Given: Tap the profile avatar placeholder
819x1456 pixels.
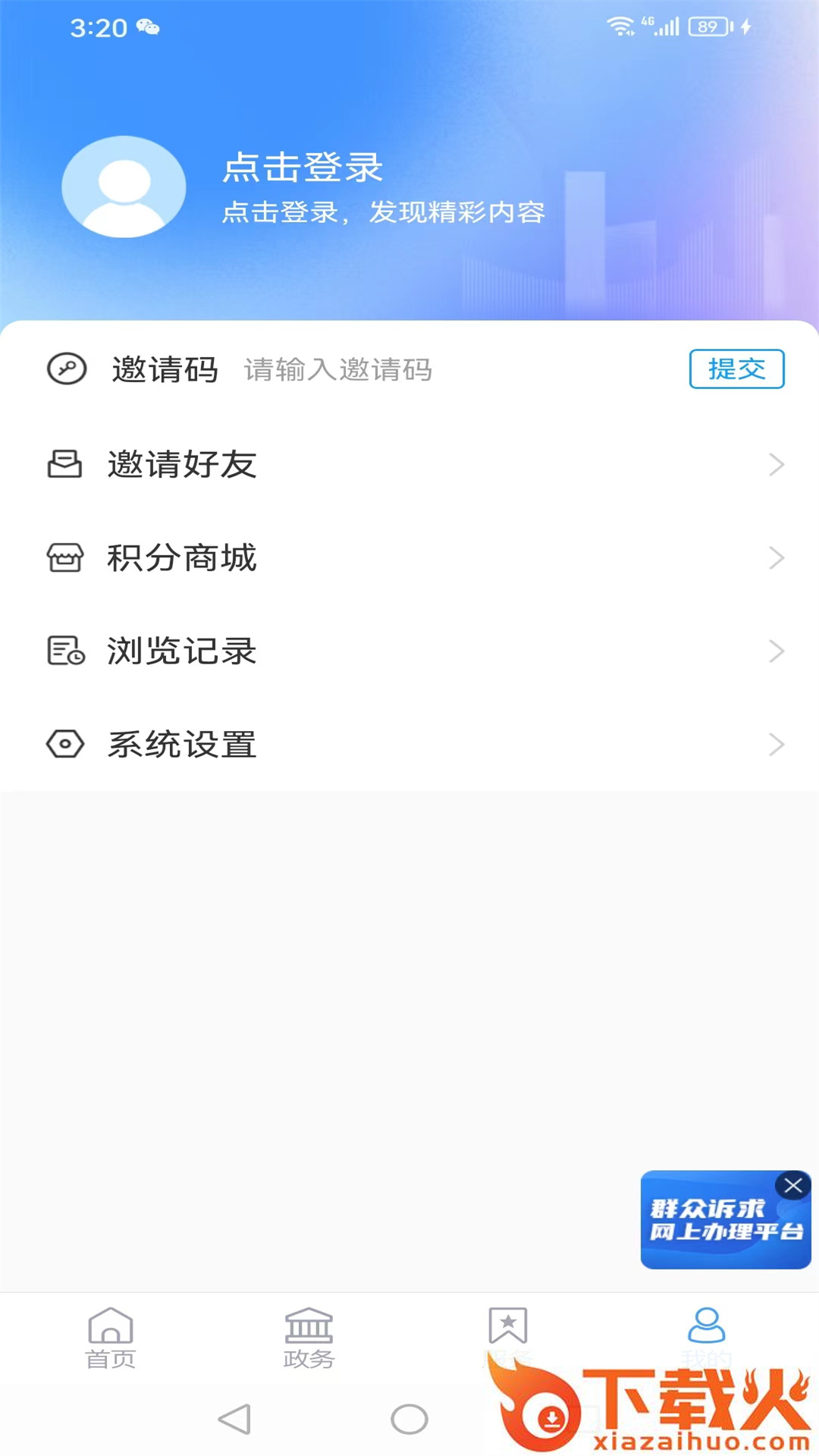Looking at the screenshot, I should 124,187.
